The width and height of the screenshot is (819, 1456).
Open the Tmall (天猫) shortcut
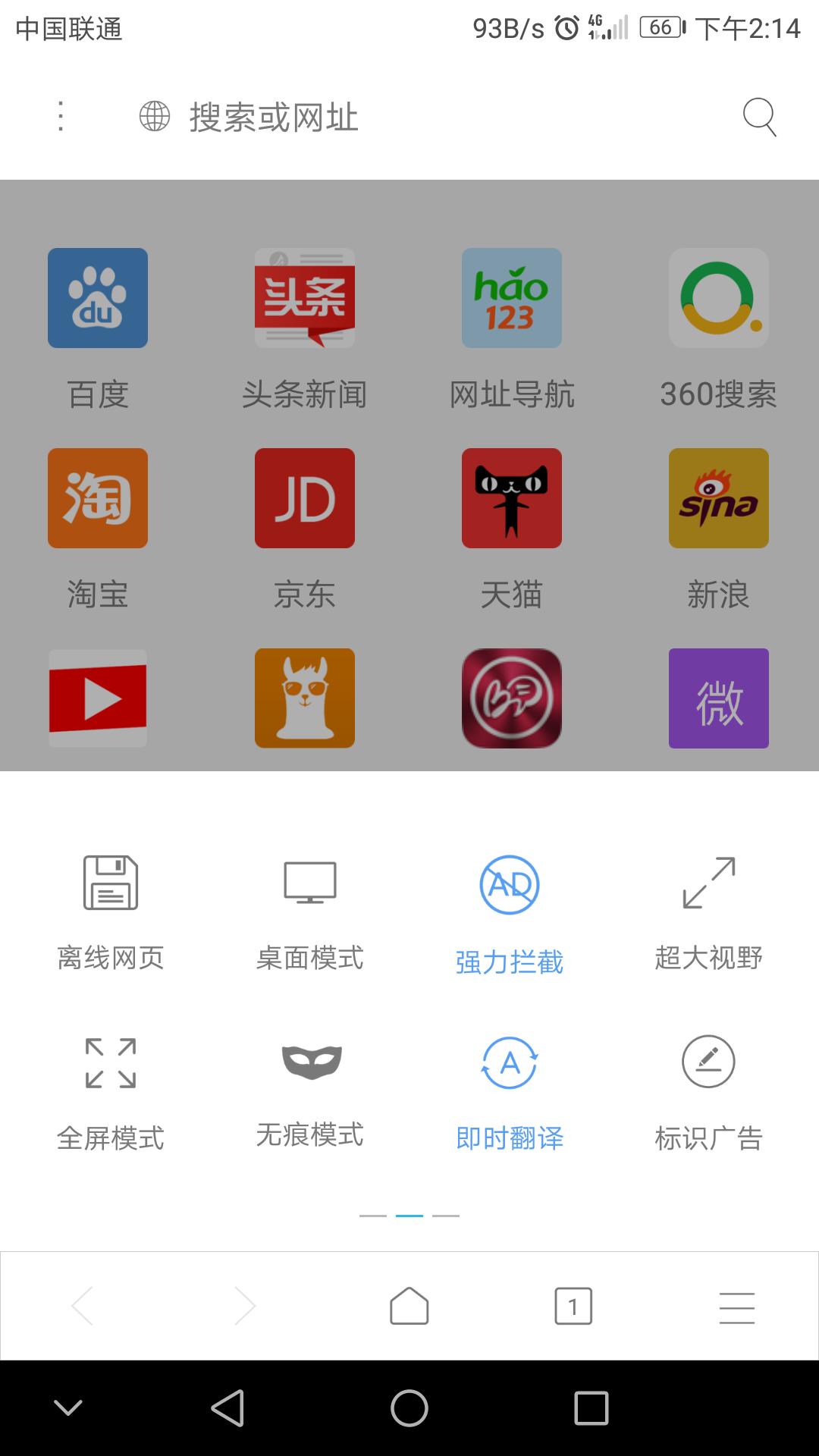[x=511, y=497]
